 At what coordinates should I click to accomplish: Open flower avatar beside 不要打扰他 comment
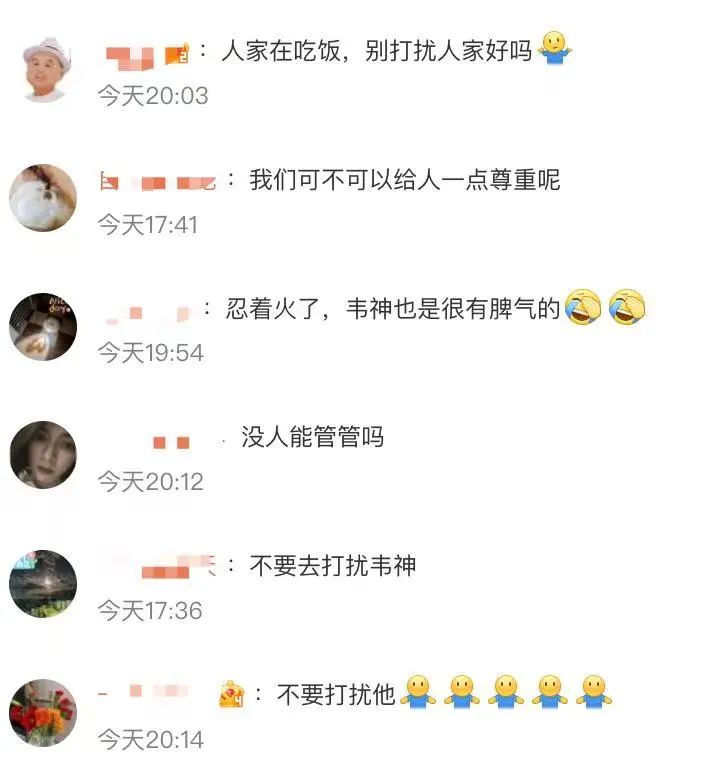tap(43, 712)
